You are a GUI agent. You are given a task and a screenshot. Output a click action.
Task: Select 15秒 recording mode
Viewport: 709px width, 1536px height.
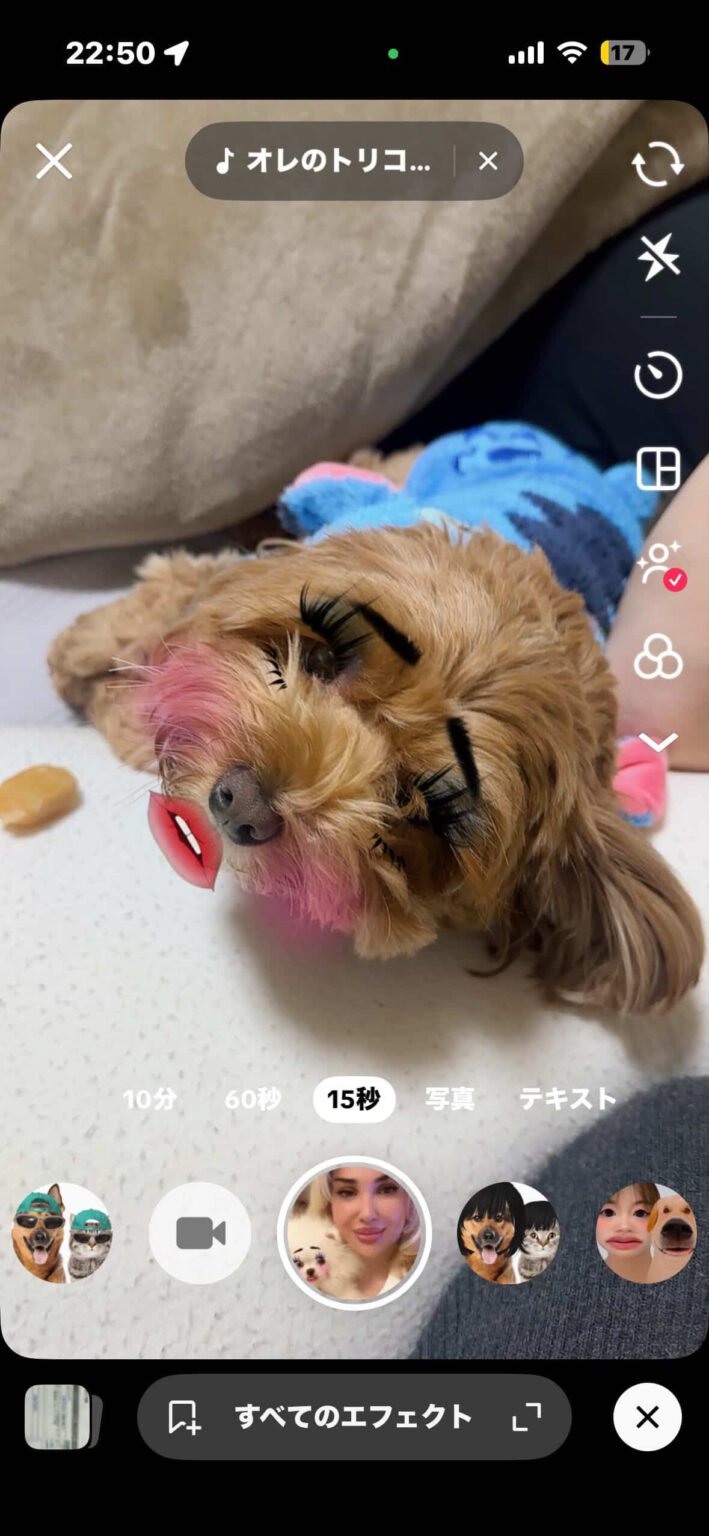354,1099
